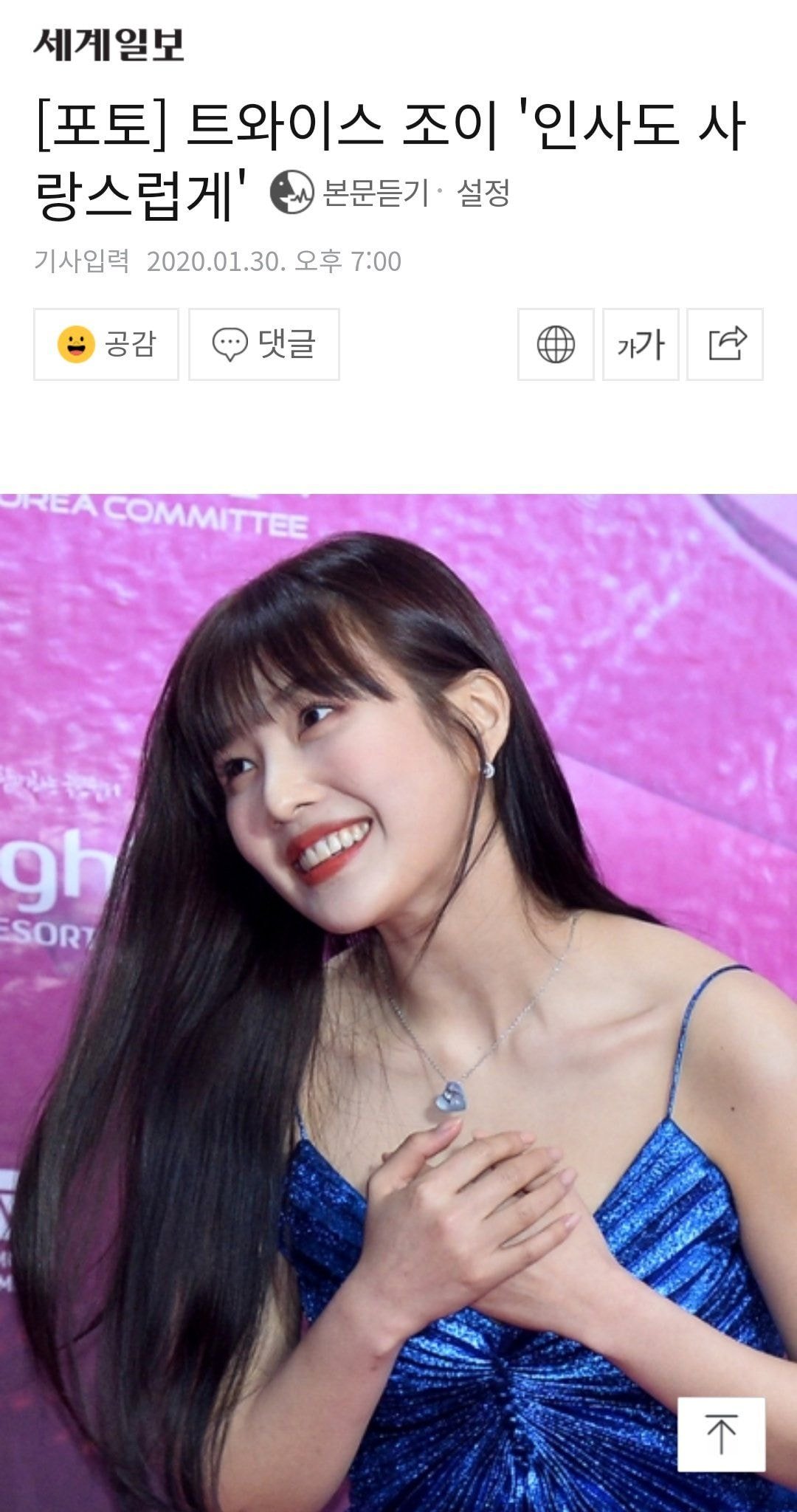Change font size with the 가가 button
797x1512 pixels.
(641, 344)
